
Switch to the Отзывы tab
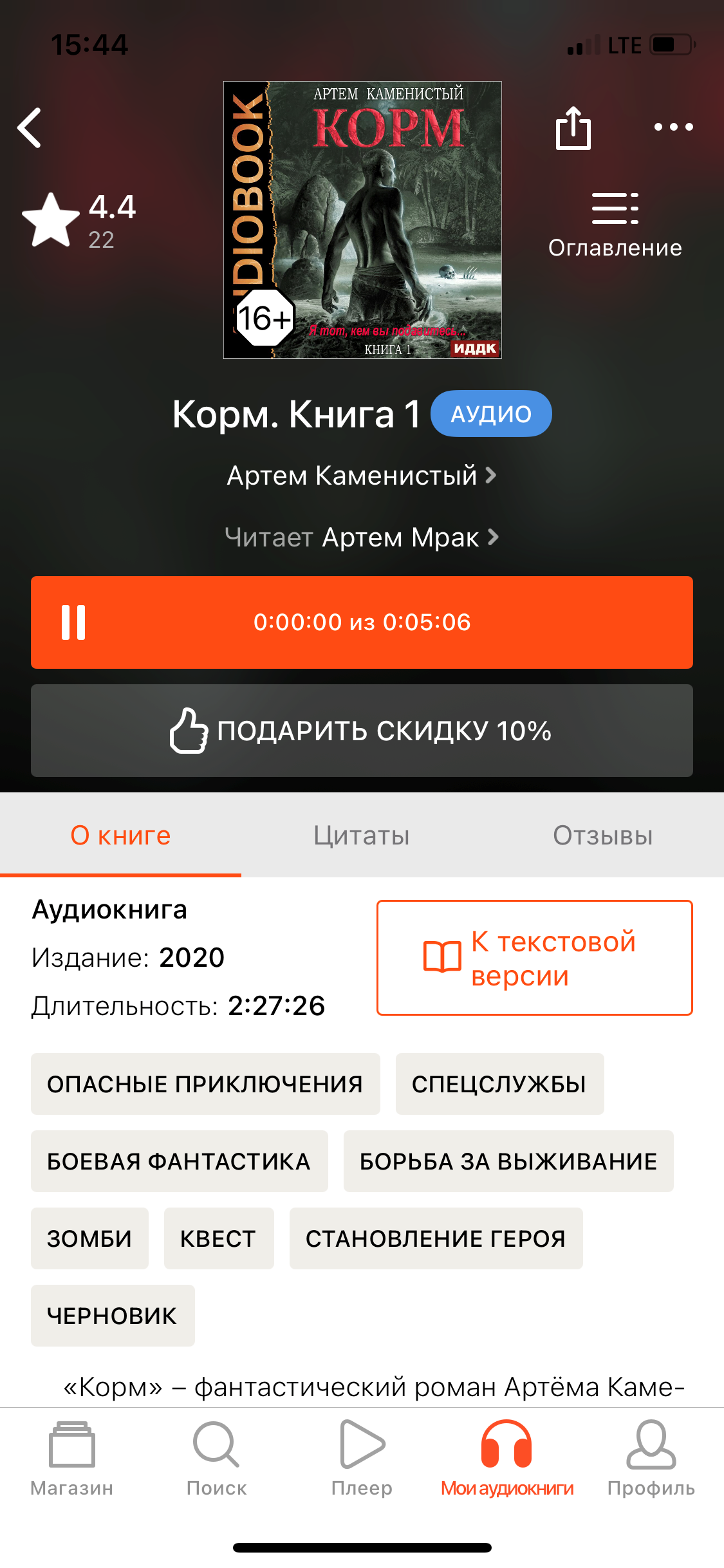tap(603, 835)
